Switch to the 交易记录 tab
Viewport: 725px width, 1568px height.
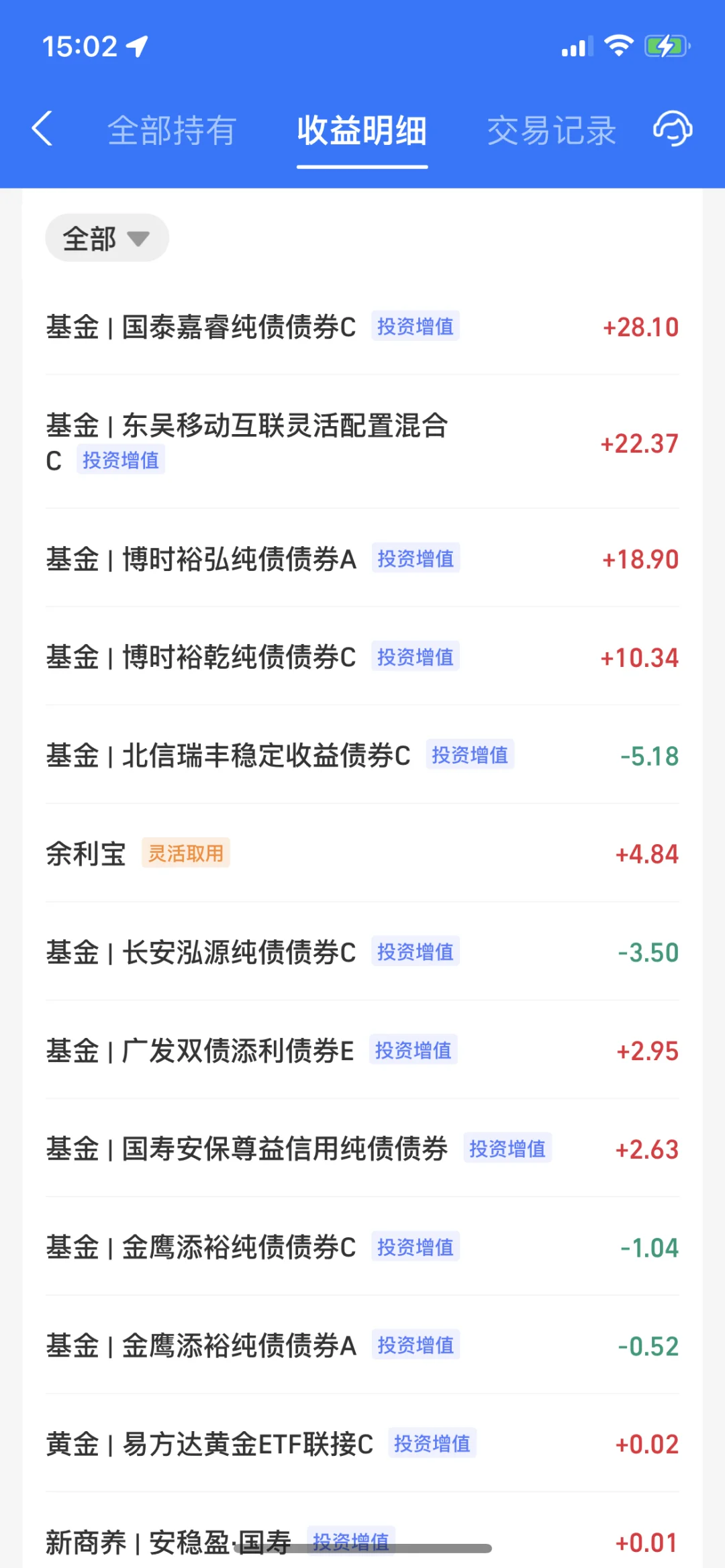551,130
